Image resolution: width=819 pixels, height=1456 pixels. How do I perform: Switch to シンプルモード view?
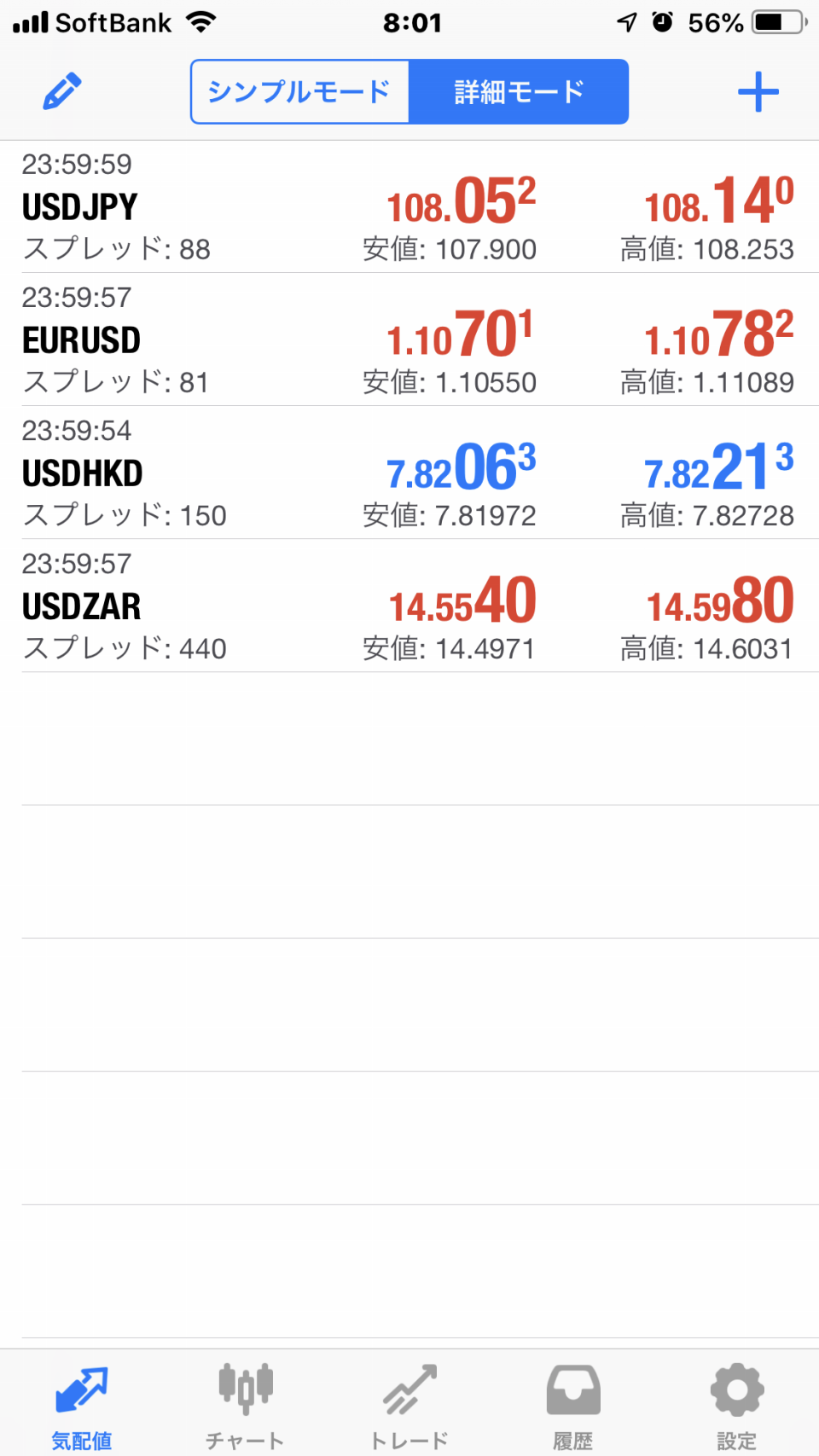pyautogui.click(x=299, y=91)
